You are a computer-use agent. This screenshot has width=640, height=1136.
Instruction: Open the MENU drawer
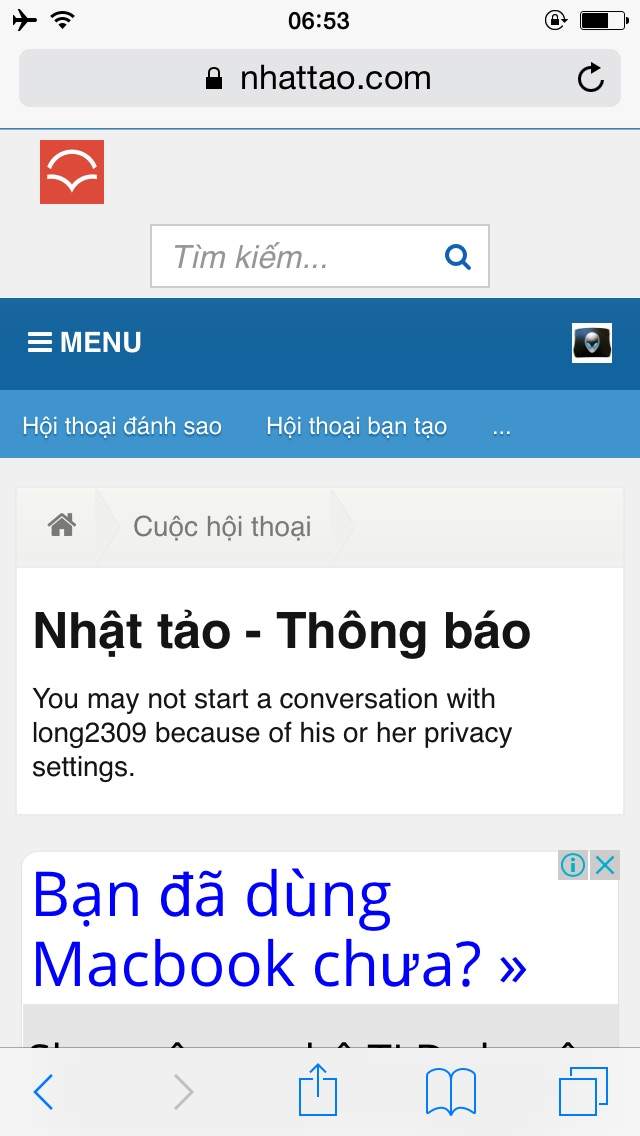click(x=85, y=343)
